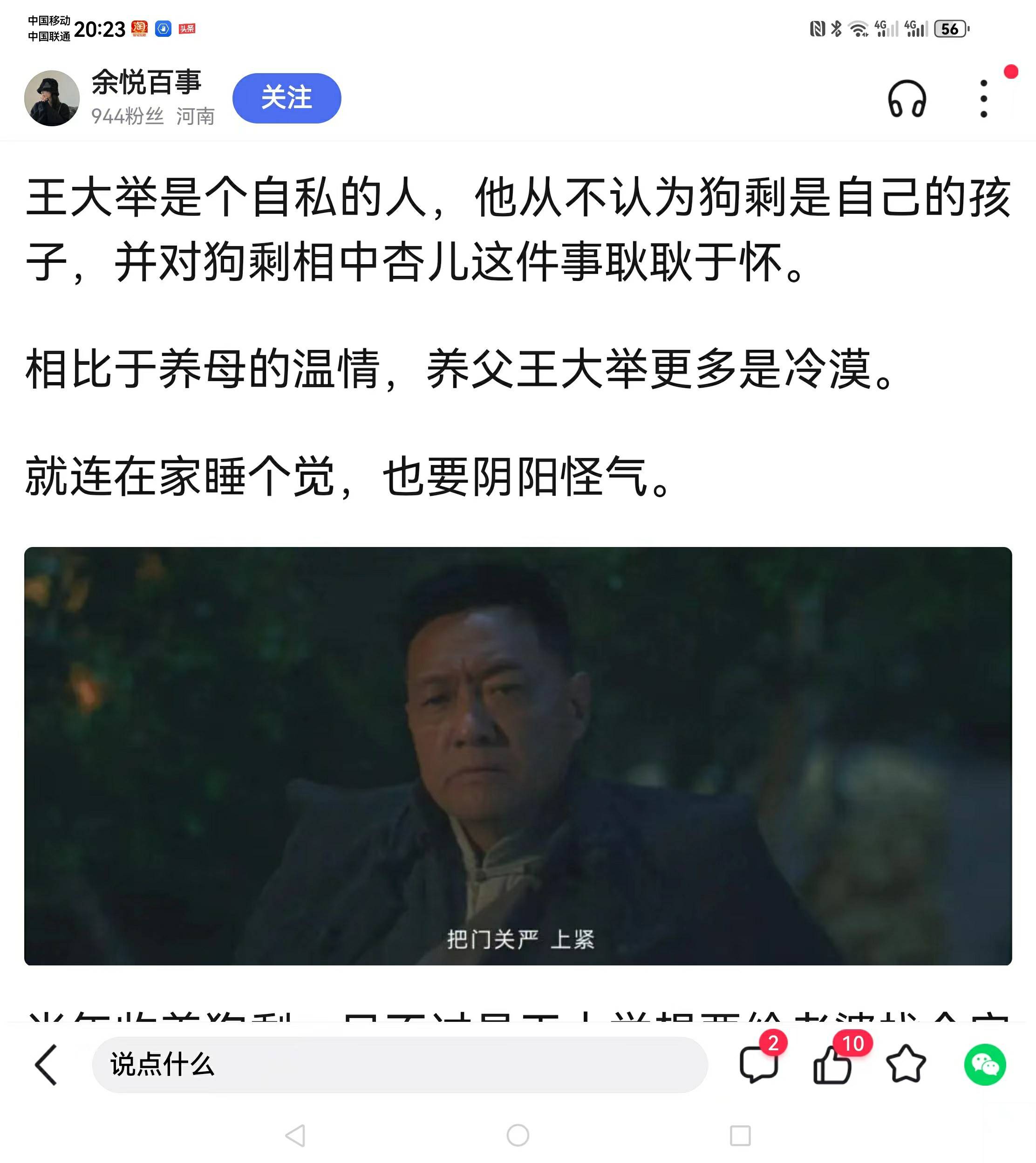Go back with the left arrow

tap(47, 1065)
